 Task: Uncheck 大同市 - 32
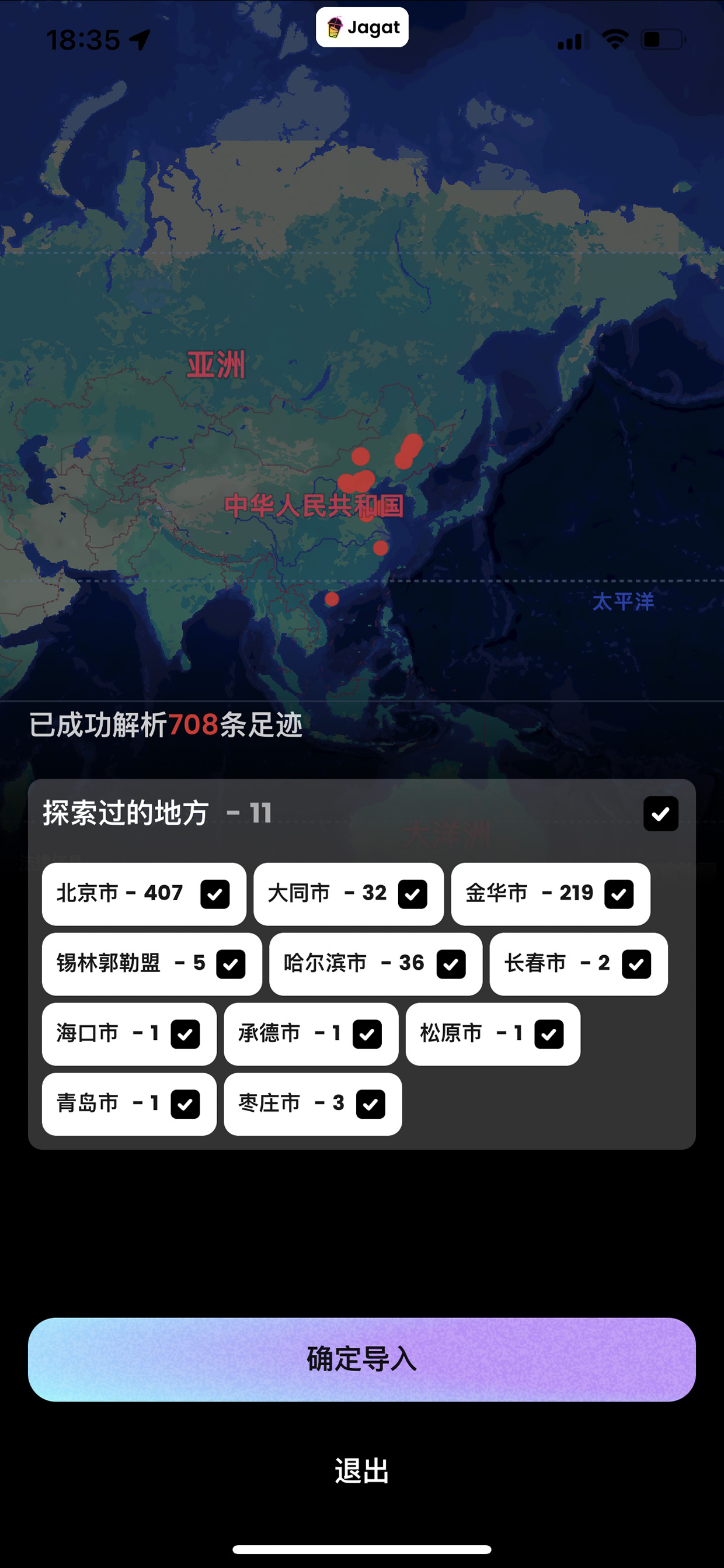(x=412, y=894)
